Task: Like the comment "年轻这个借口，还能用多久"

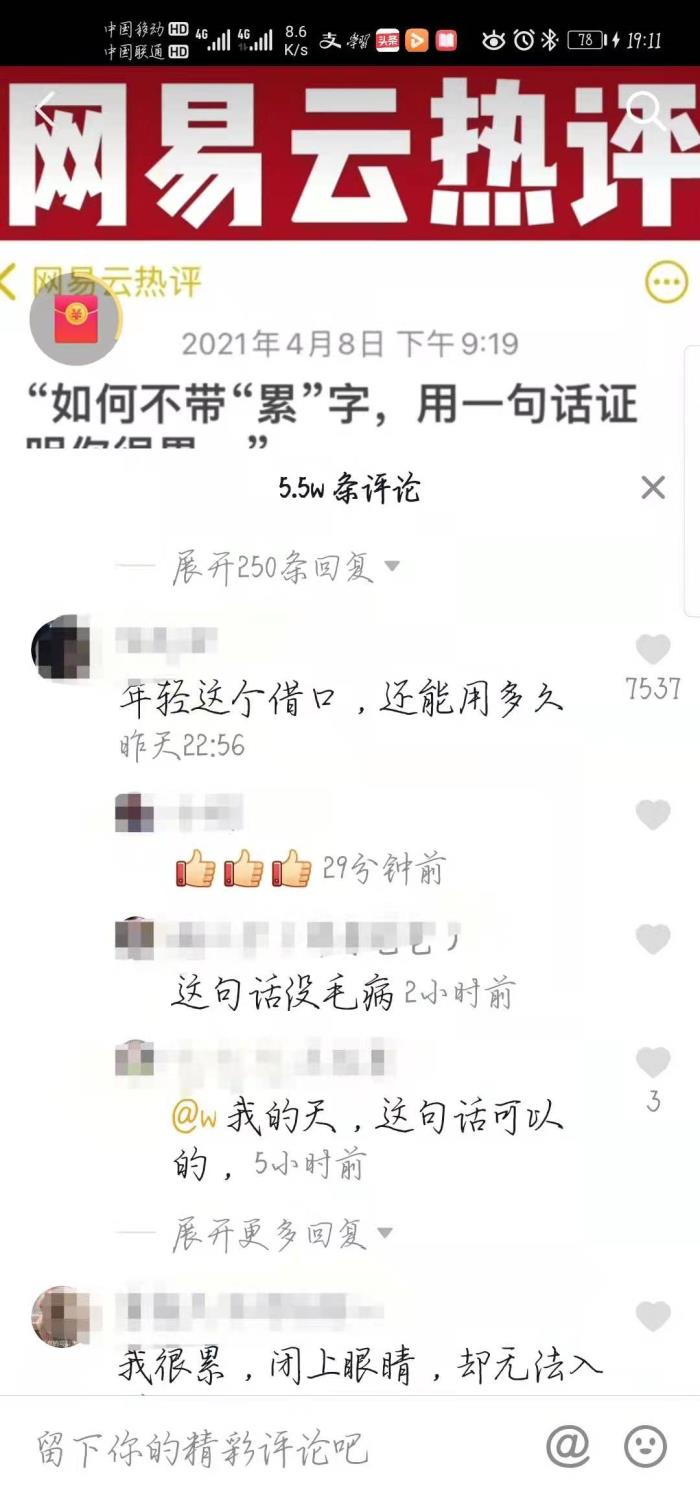Action: [x=653, y=651]
